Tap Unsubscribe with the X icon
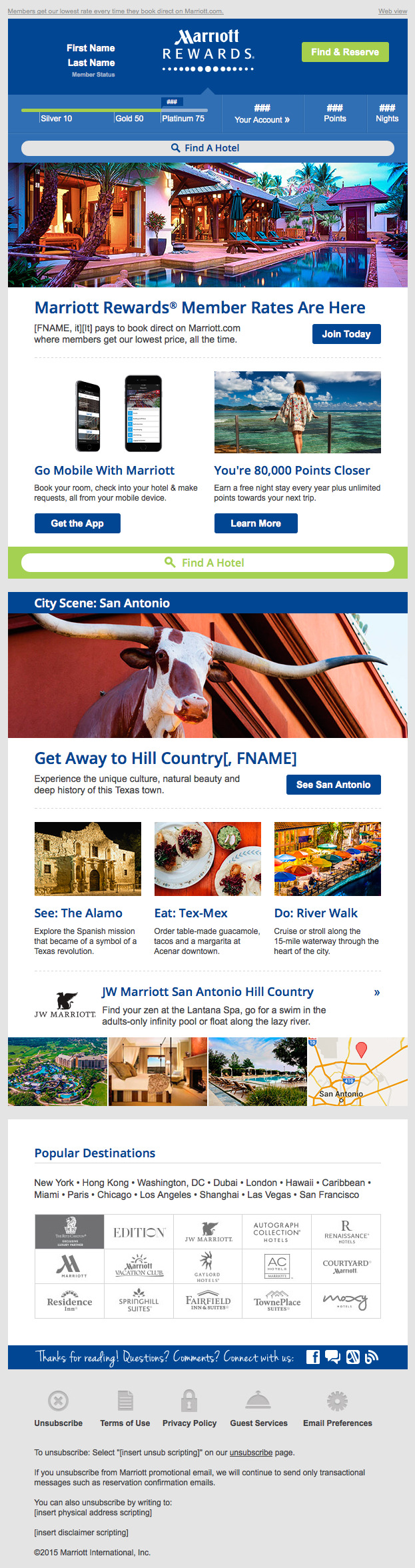 tap(59, 1401)
